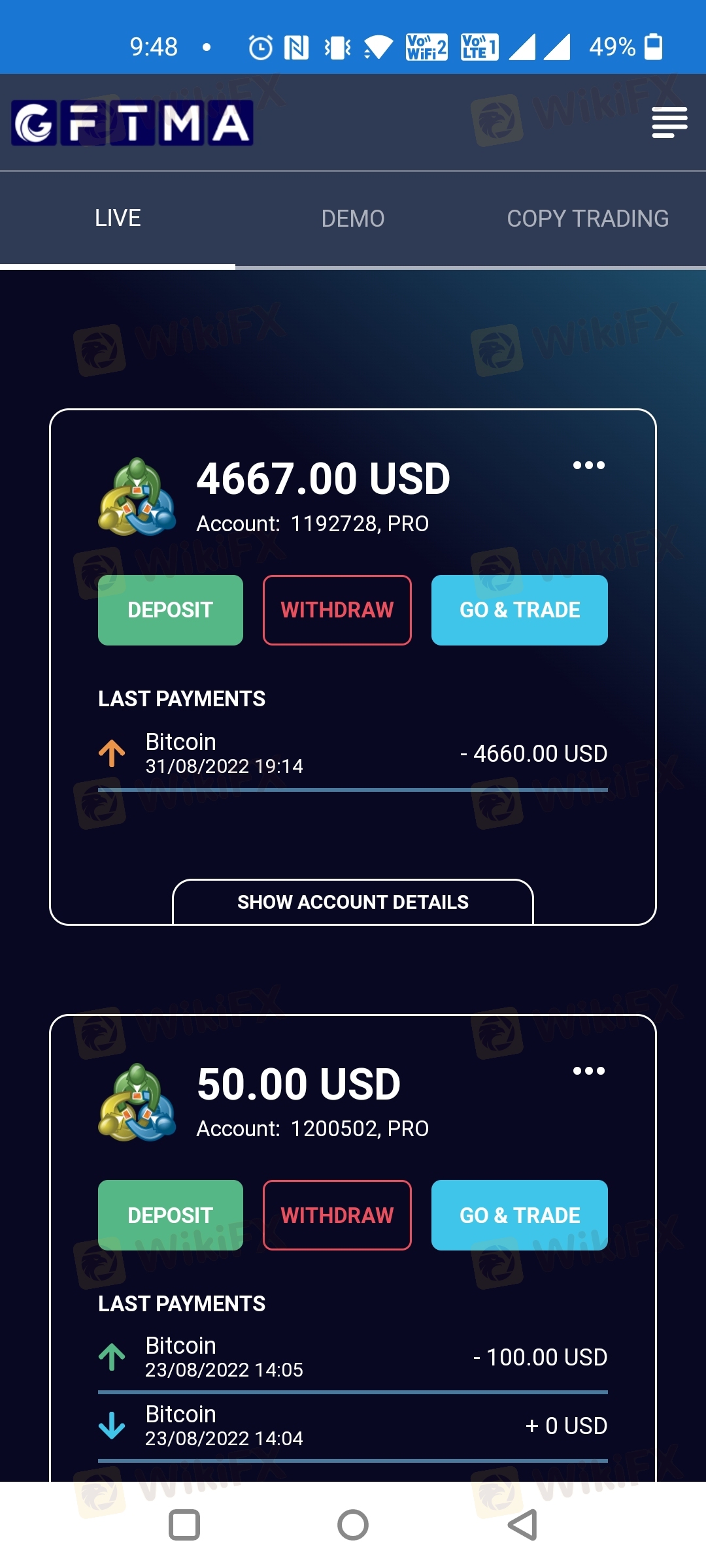This screenshot has height=1568, width=706.
Task: Open the hamburger menu
Action: point(669,122)
